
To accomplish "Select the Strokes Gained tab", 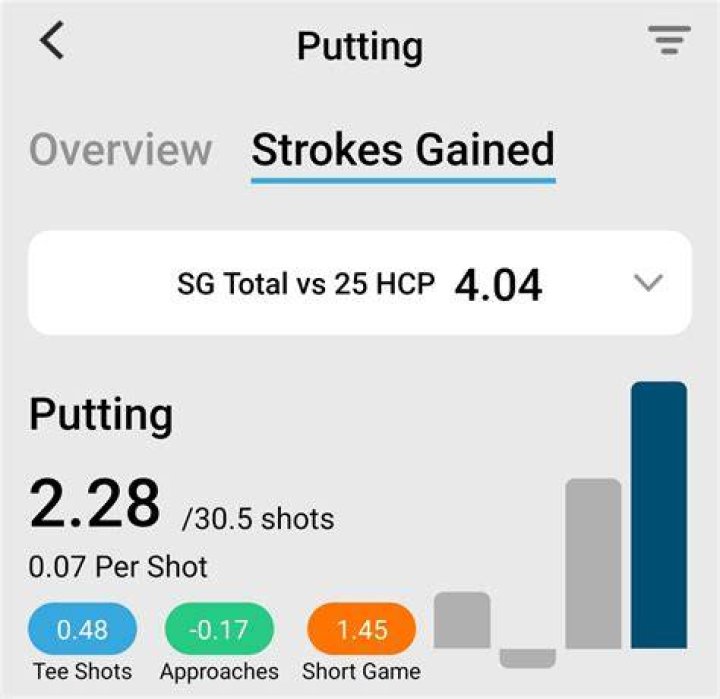I will point(403,150).
